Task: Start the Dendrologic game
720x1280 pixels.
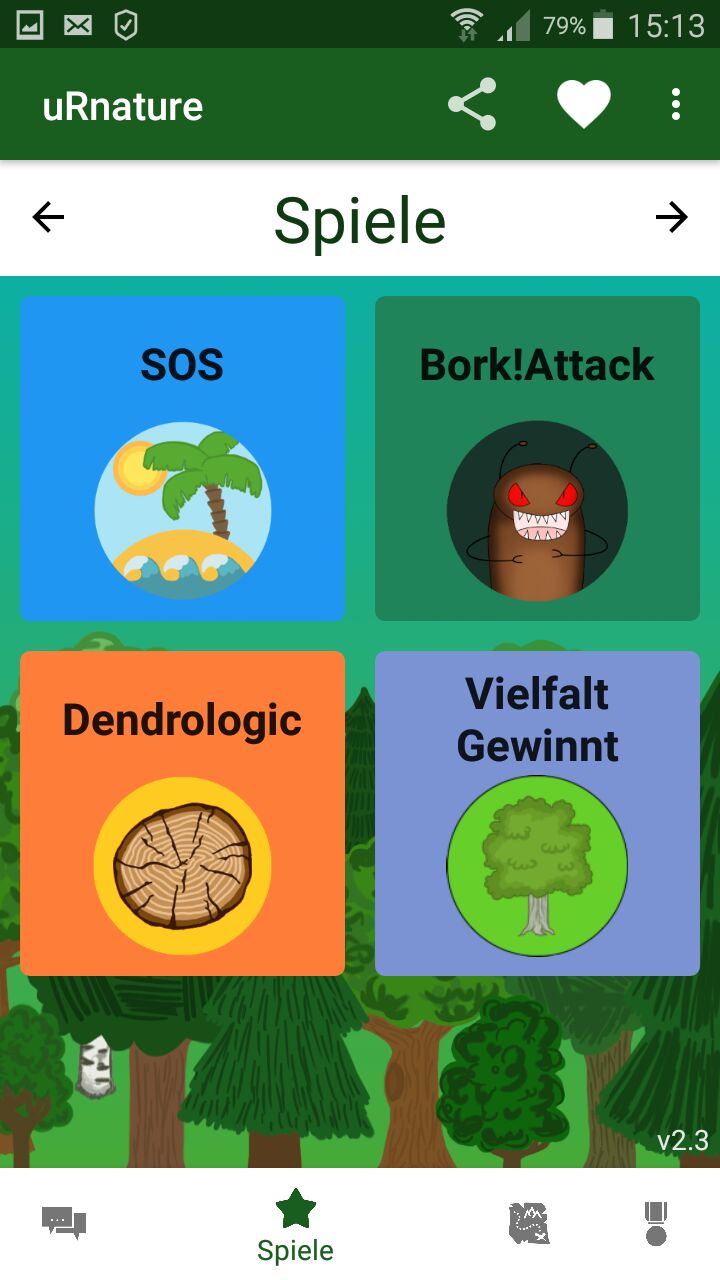Action: (183, 814)
